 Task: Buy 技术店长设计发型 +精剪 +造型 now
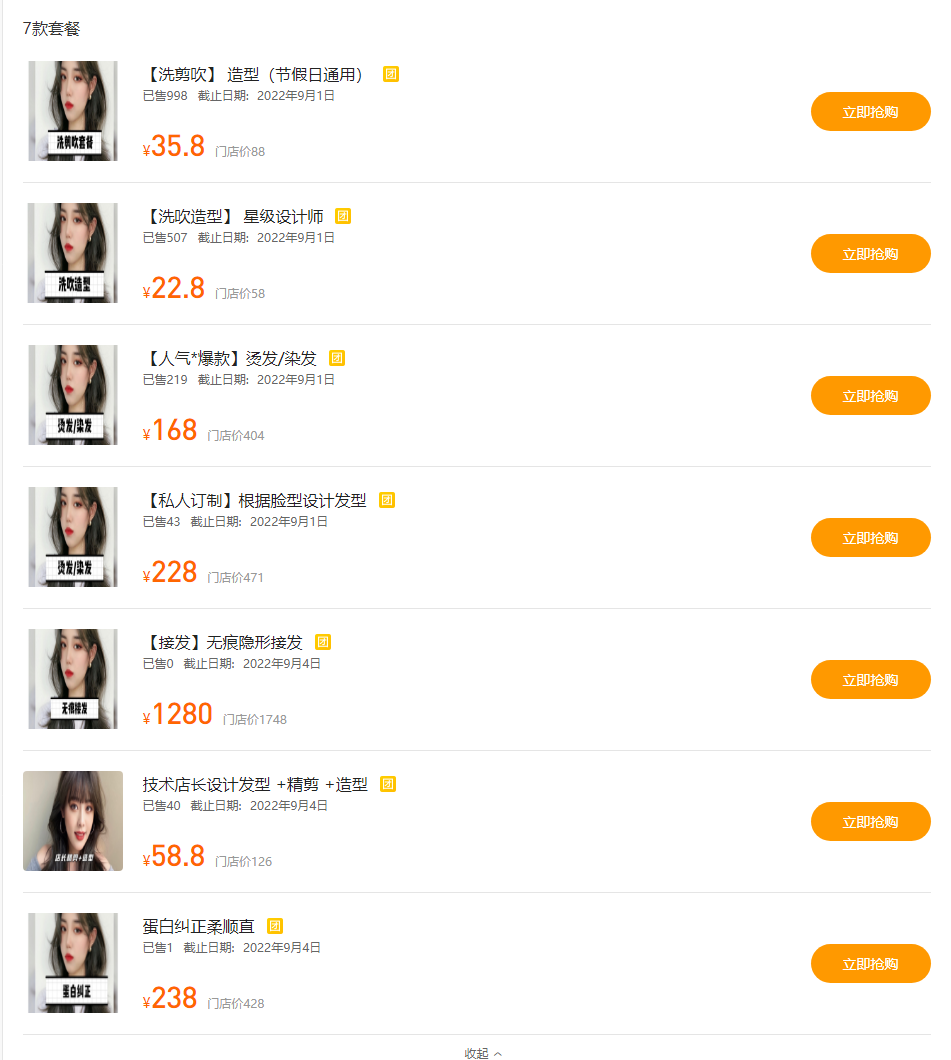(x=870, y=822)
